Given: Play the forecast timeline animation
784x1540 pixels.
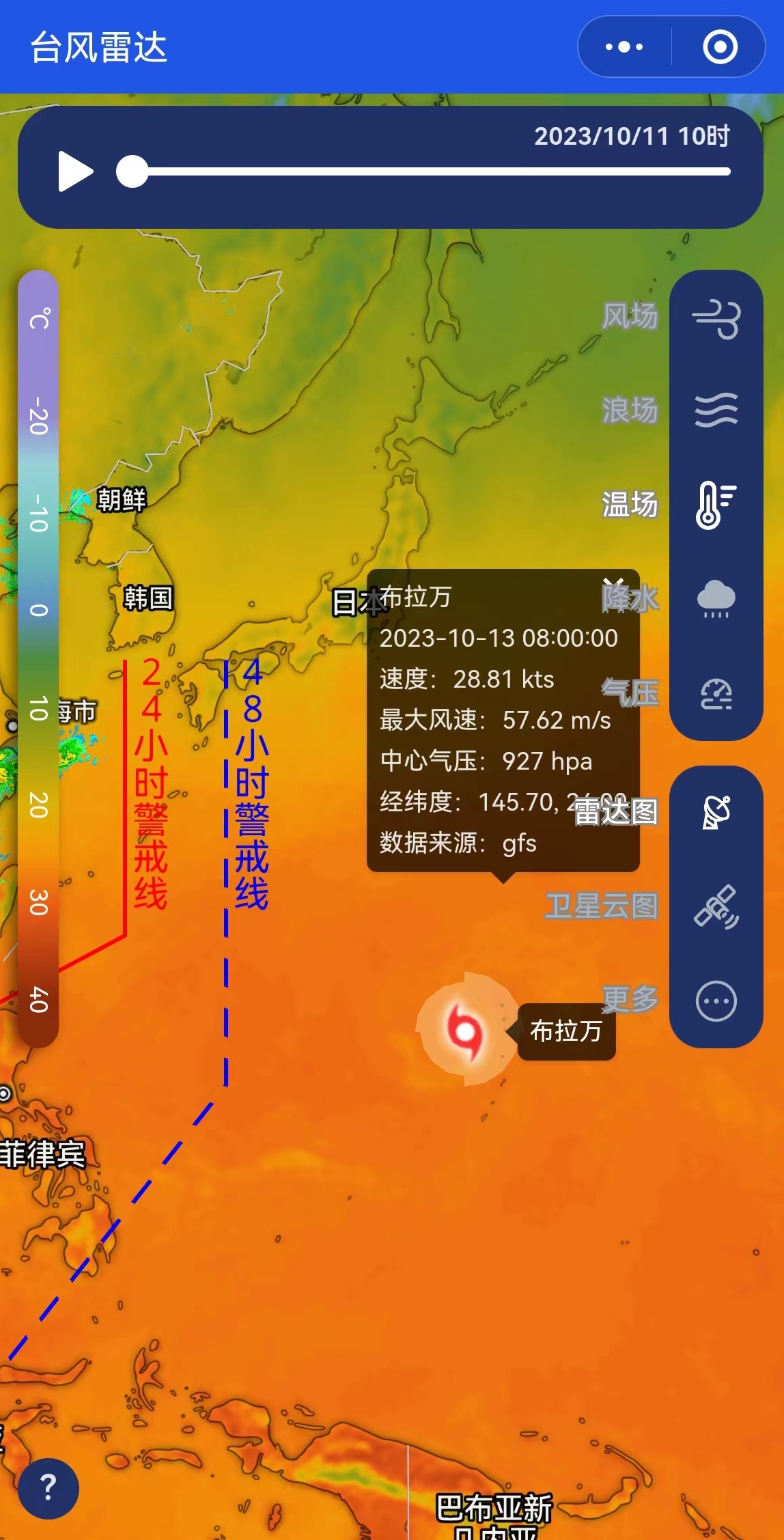Looking at the screenshot, I should tap(74, 171).
